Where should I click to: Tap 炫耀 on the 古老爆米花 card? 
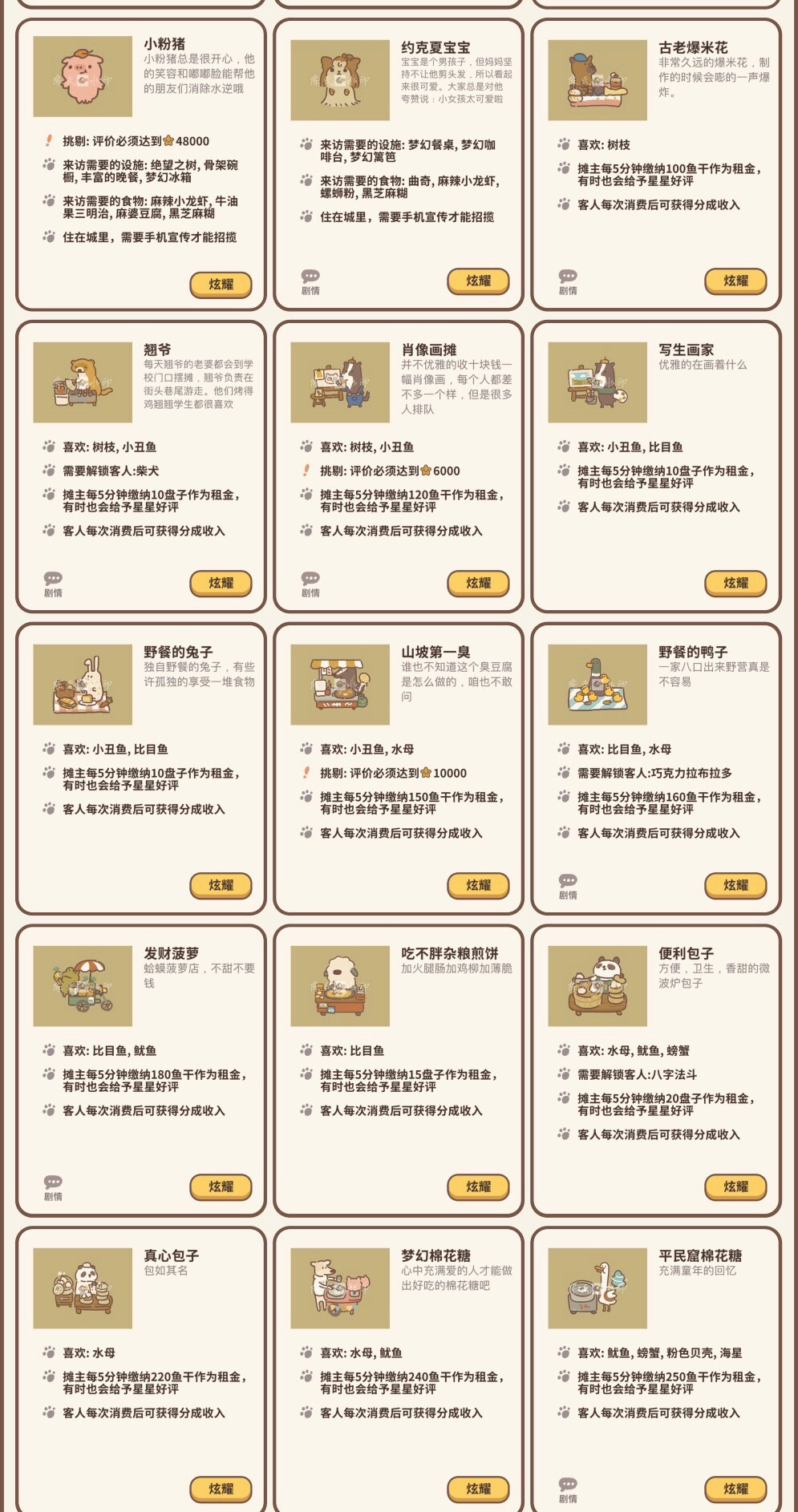(x=735, y=281)
